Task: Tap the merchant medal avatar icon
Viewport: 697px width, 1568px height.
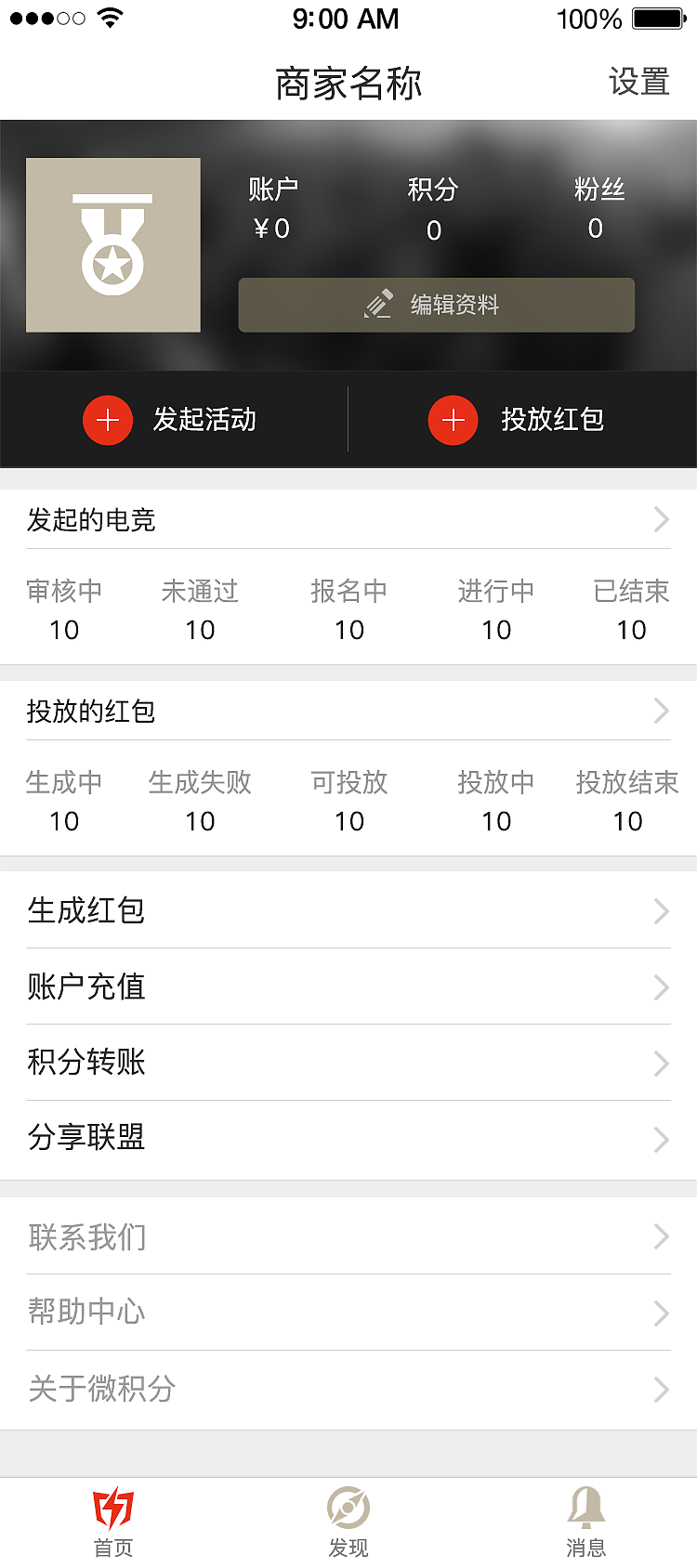Action: click(112, 244)
